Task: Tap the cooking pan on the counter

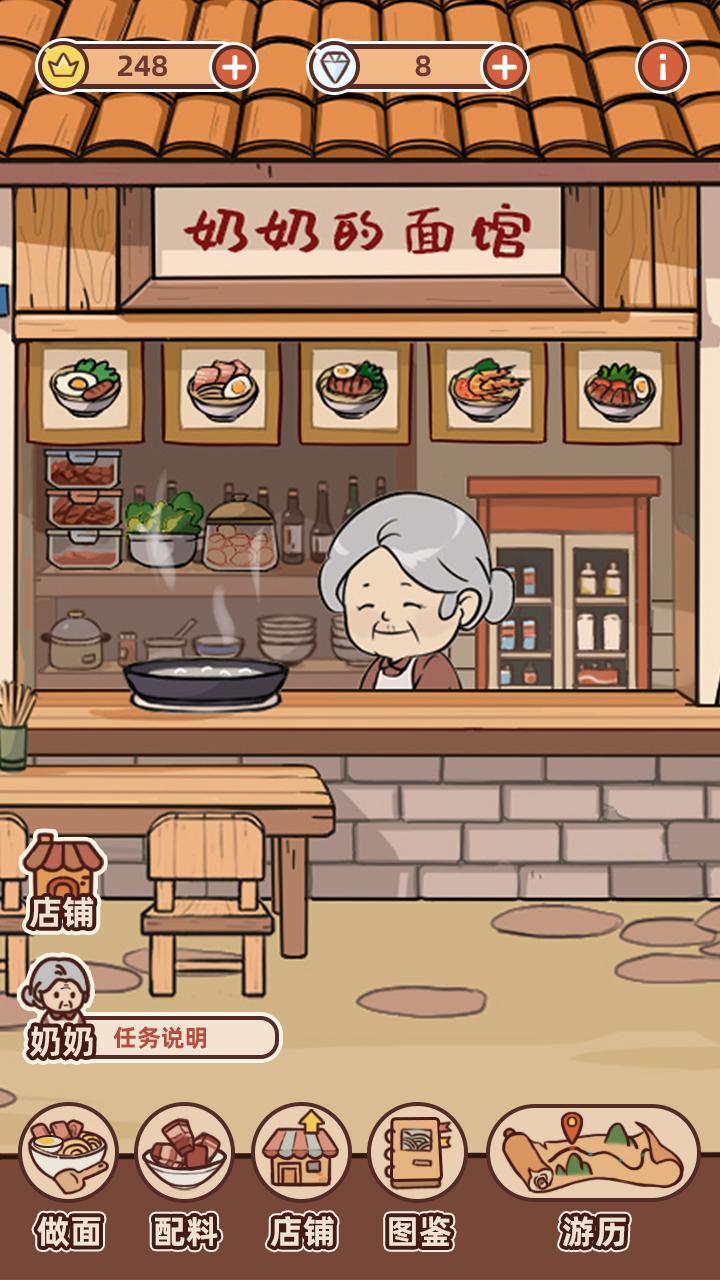Action: click(x=205, y=680)
